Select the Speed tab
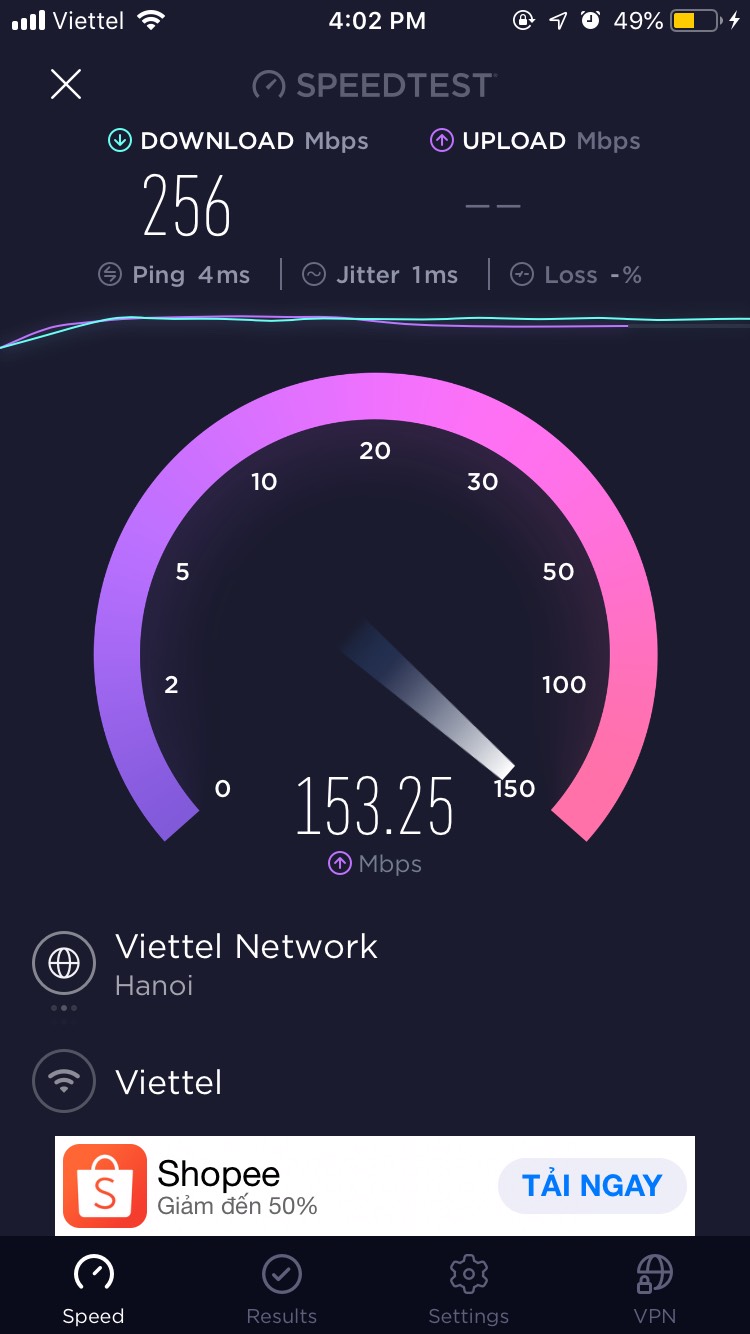 coord(93,1289)
